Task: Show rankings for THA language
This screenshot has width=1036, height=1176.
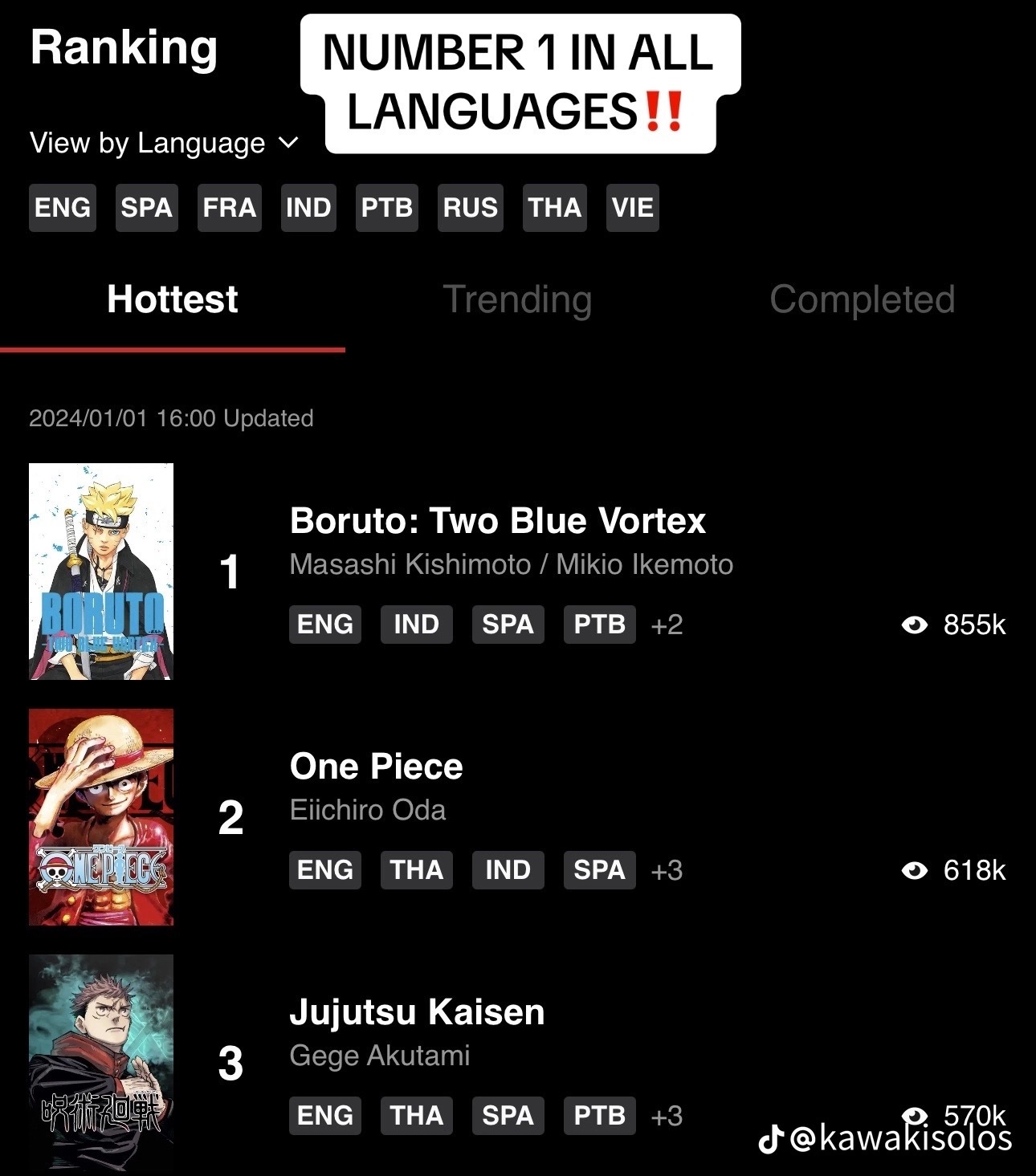Action: point(554,208)
